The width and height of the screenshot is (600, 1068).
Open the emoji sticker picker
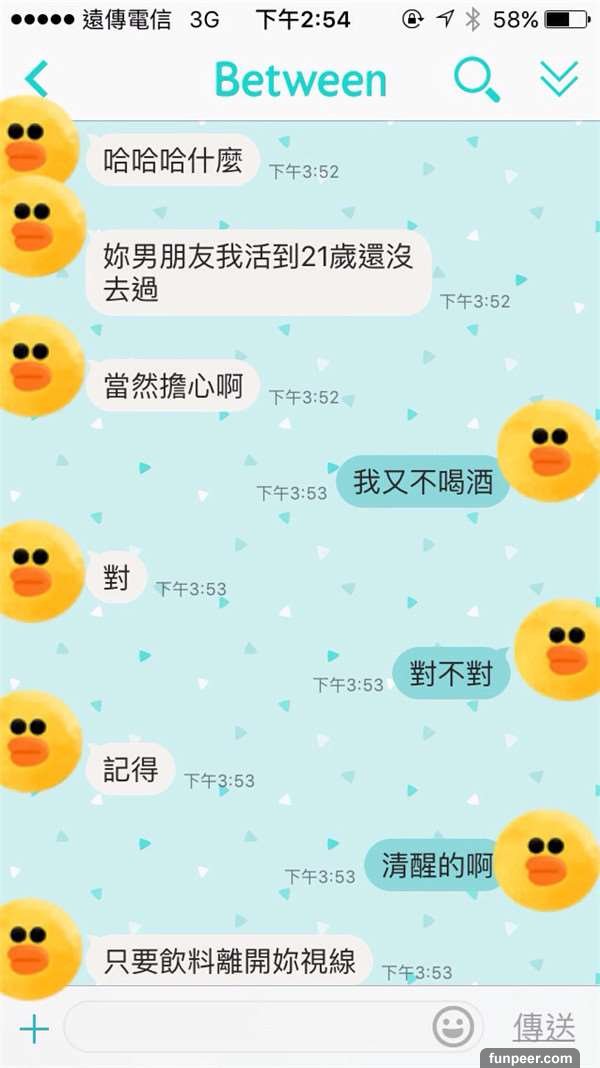point(453,1027)
